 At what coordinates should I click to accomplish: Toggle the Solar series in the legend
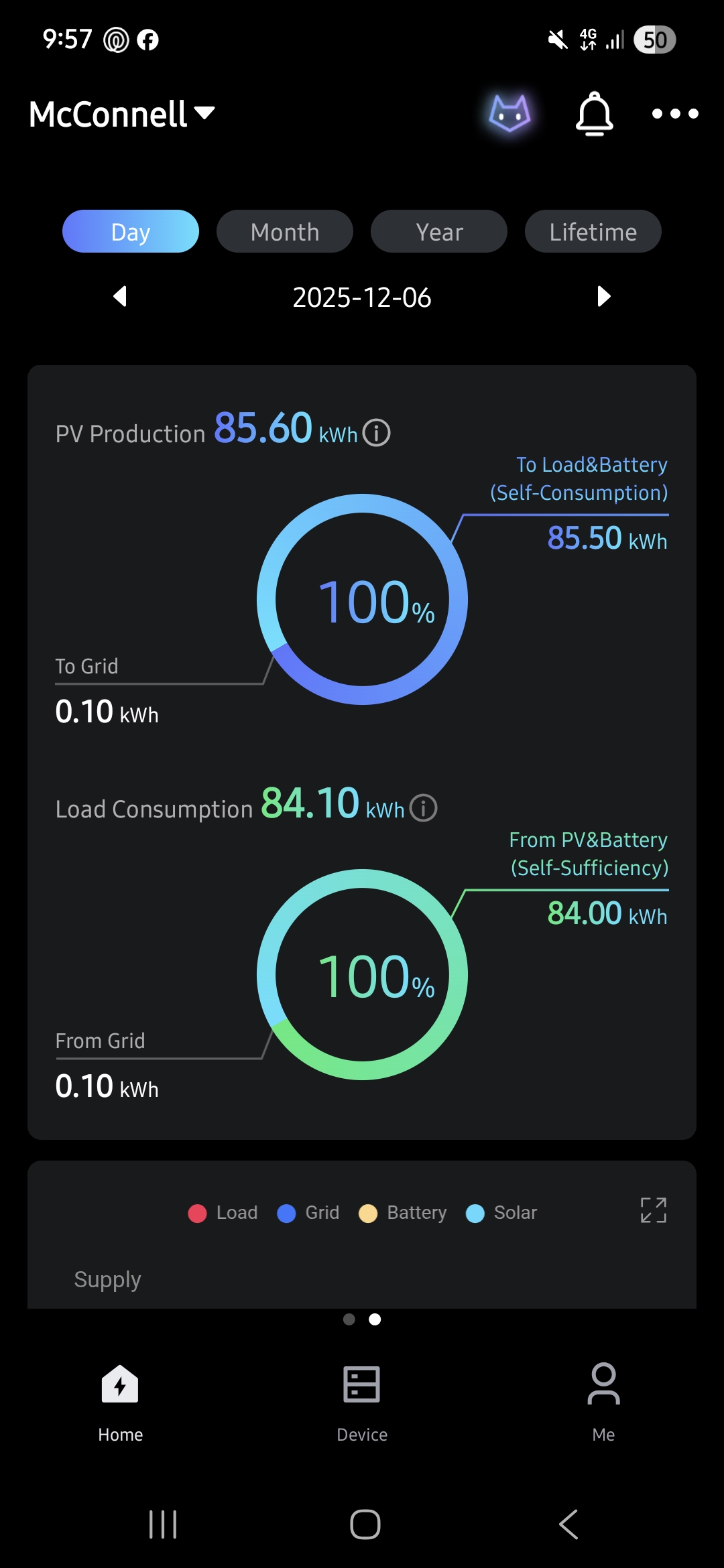502,1213
